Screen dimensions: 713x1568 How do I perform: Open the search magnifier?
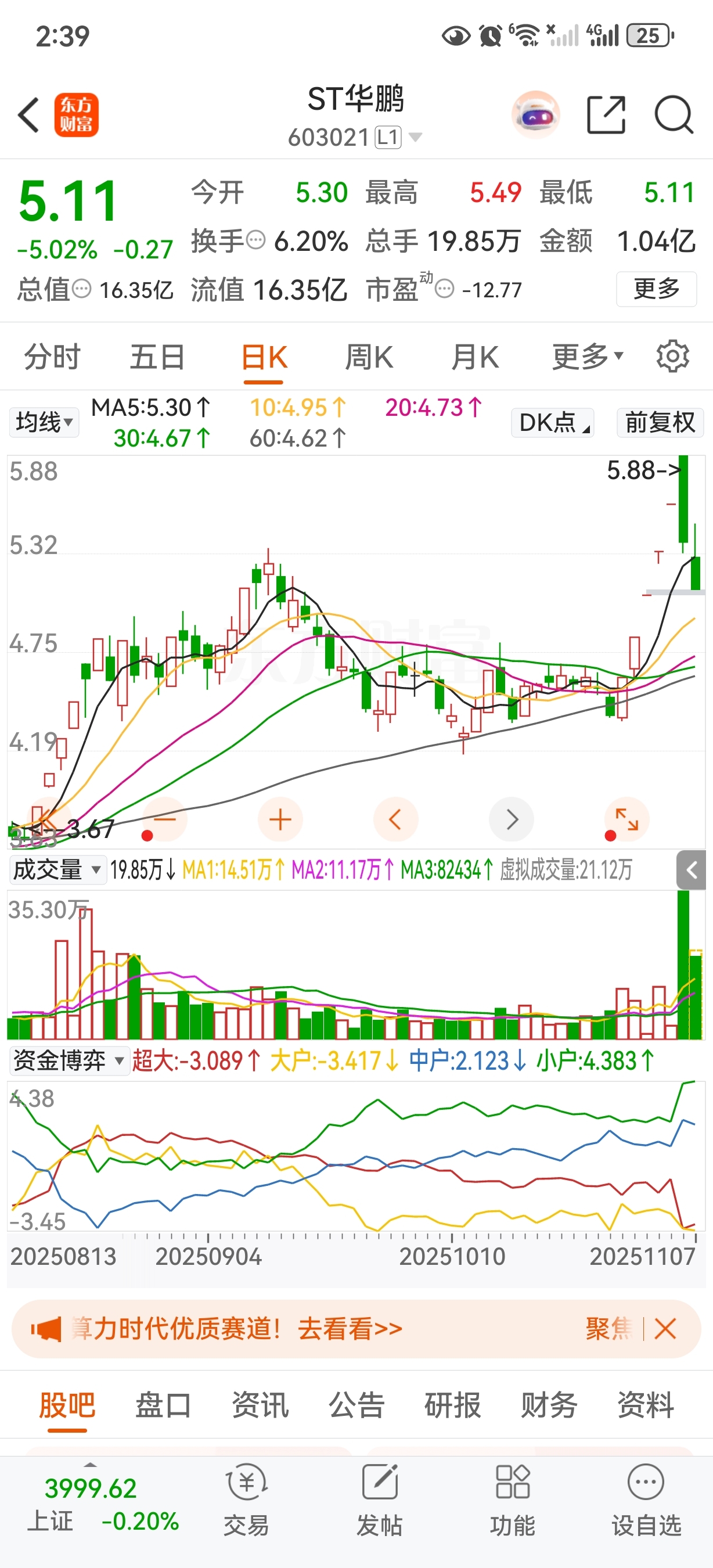(x=674, y=115)
